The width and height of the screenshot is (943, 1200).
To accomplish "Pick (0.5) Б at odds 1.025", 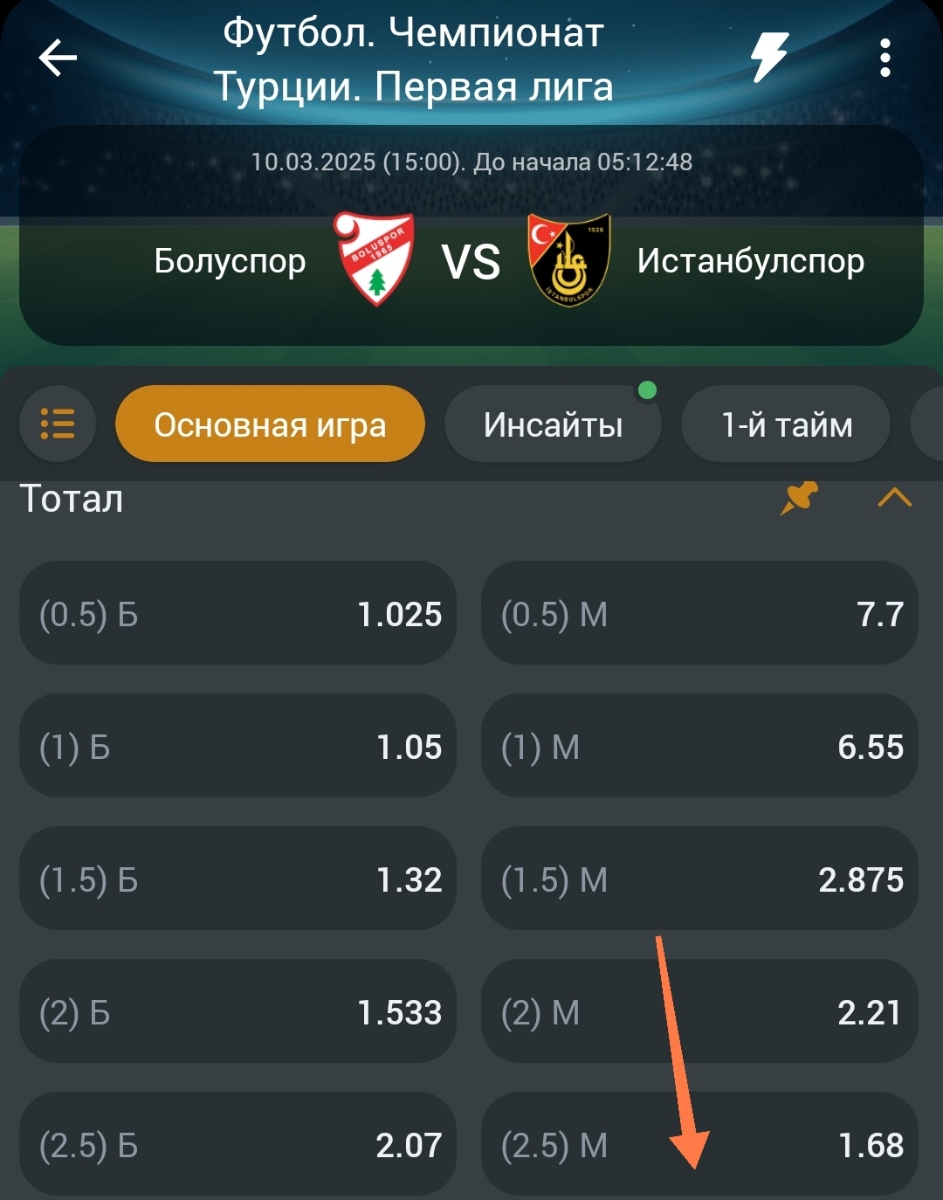I will (x=238, y=613).
